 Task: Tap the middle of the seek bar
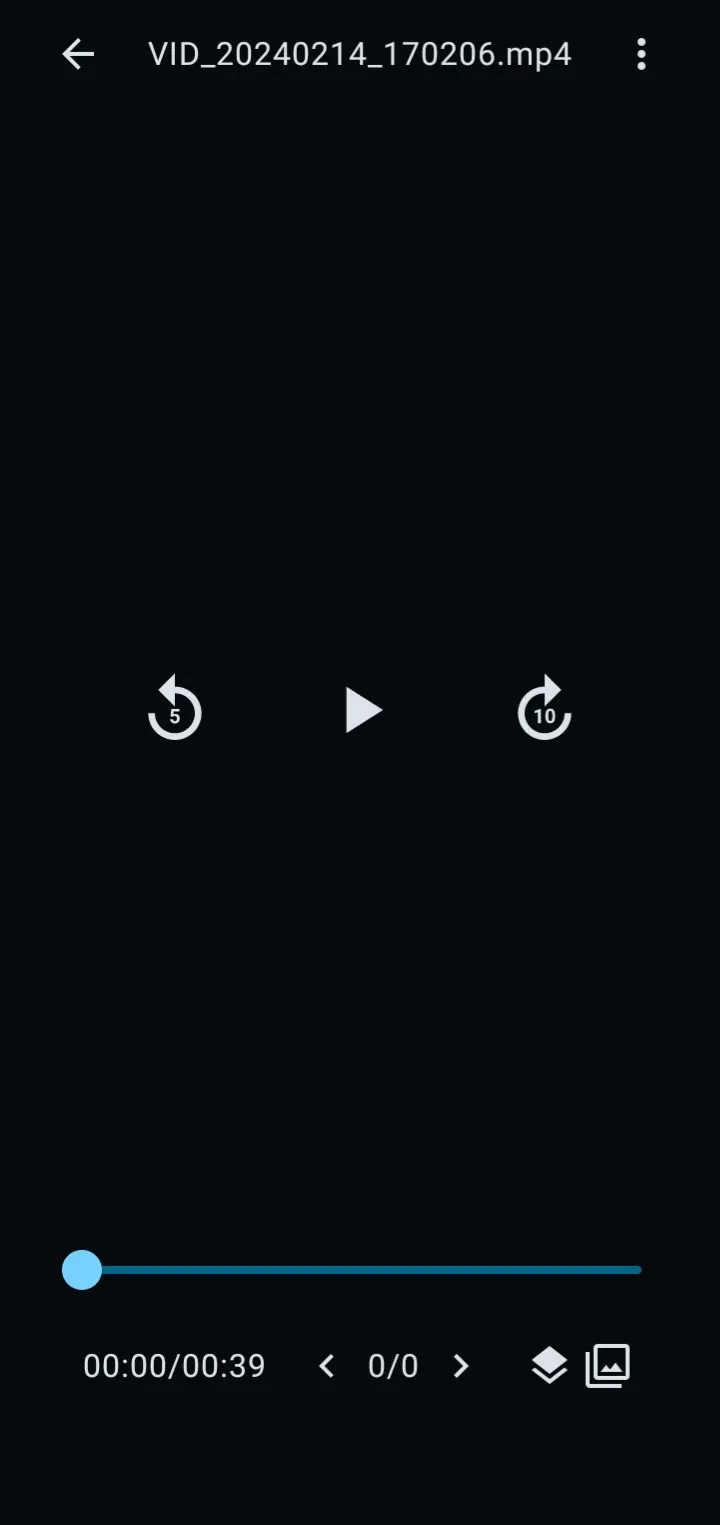(x=361, y=1270)
